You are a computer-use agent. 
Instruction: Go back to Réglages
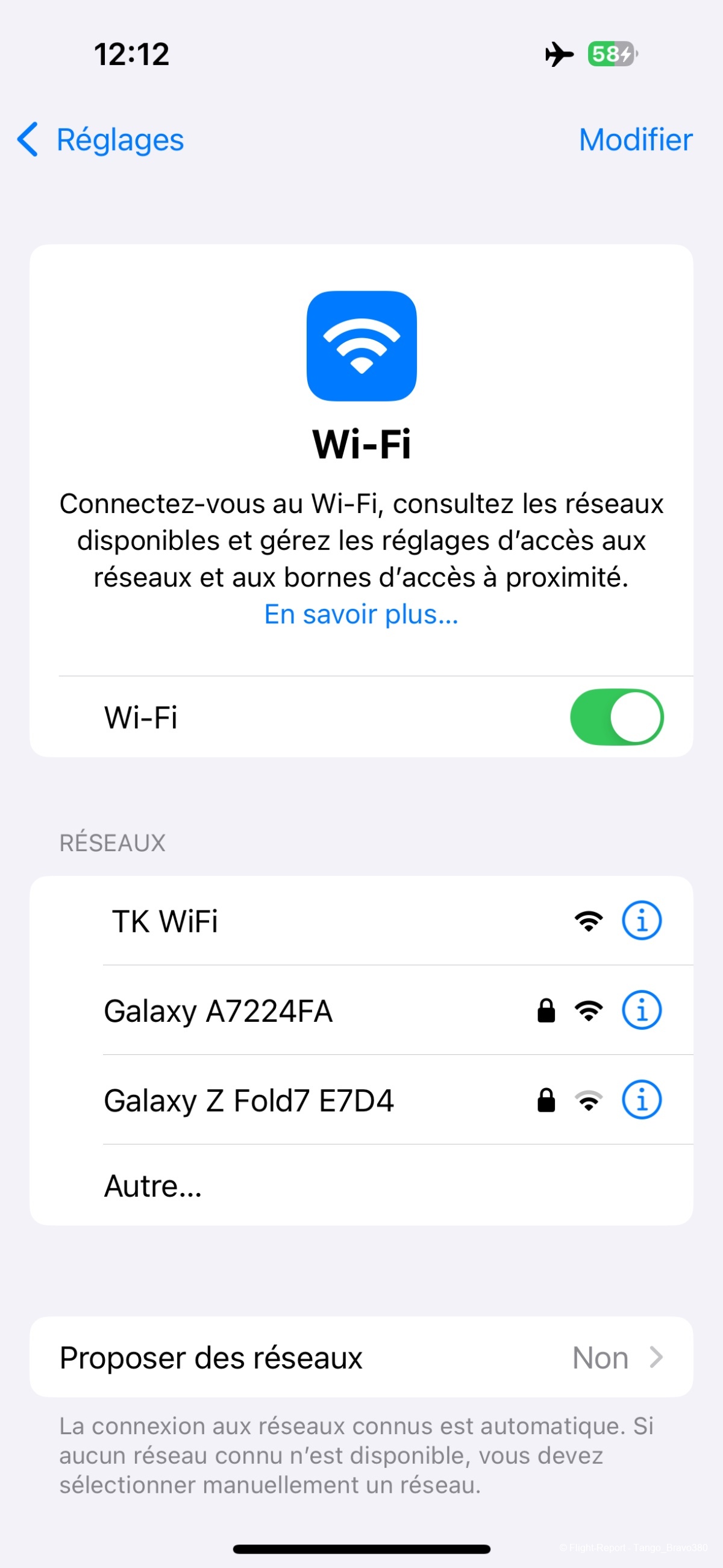tap(101, 140)
